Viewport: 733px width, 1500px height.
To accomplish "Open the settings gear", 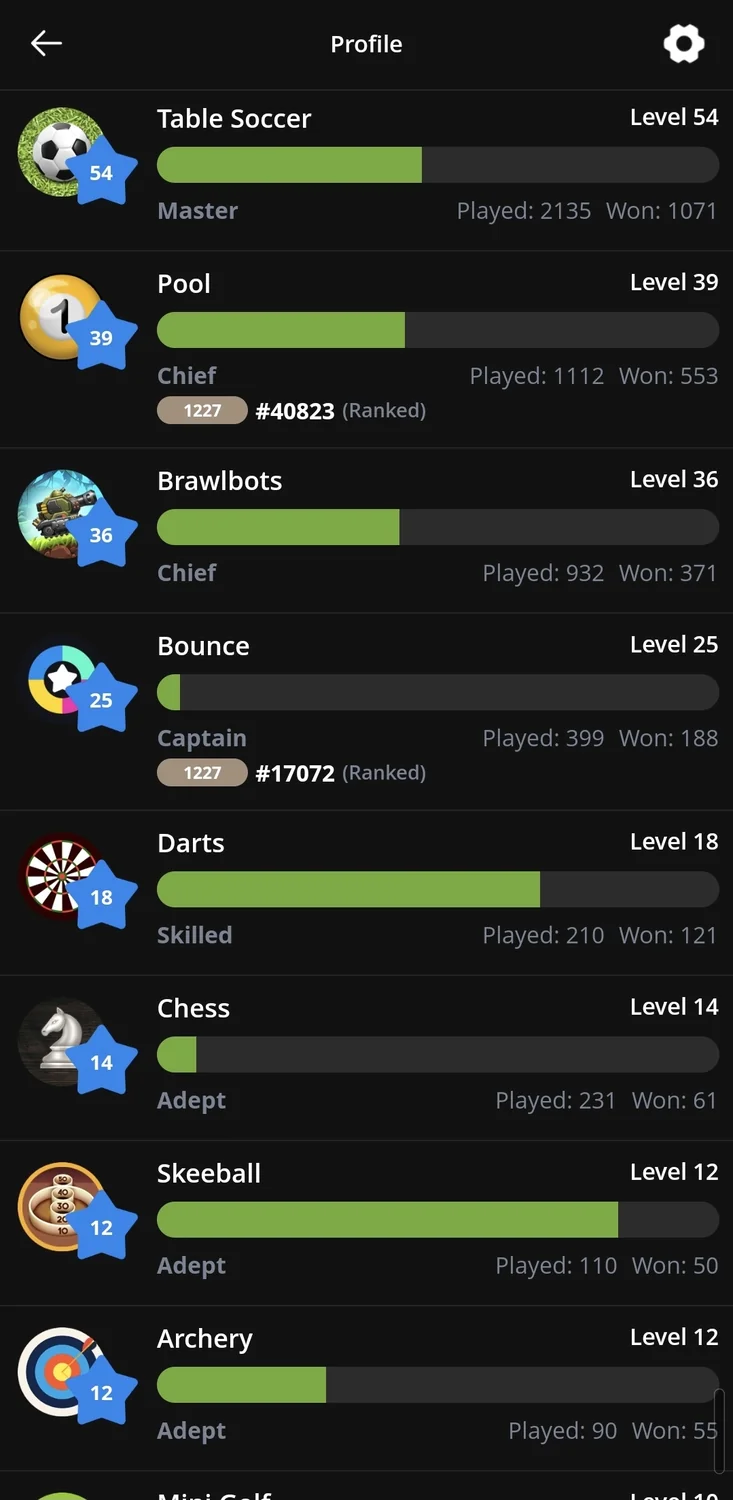I will 684,44.
